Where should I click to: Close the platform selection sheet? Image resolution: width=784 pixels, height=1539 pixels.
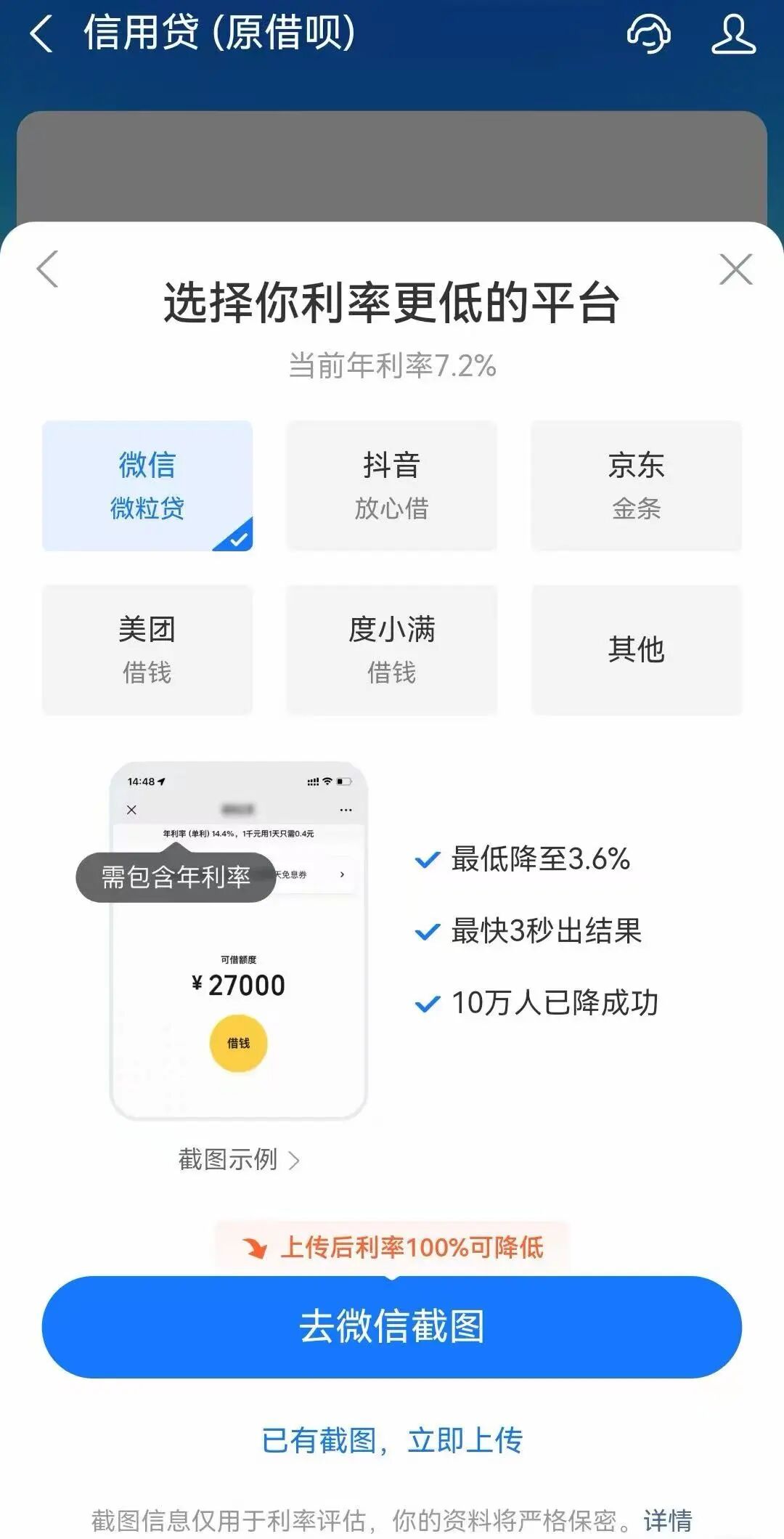(x=735, y=269)
